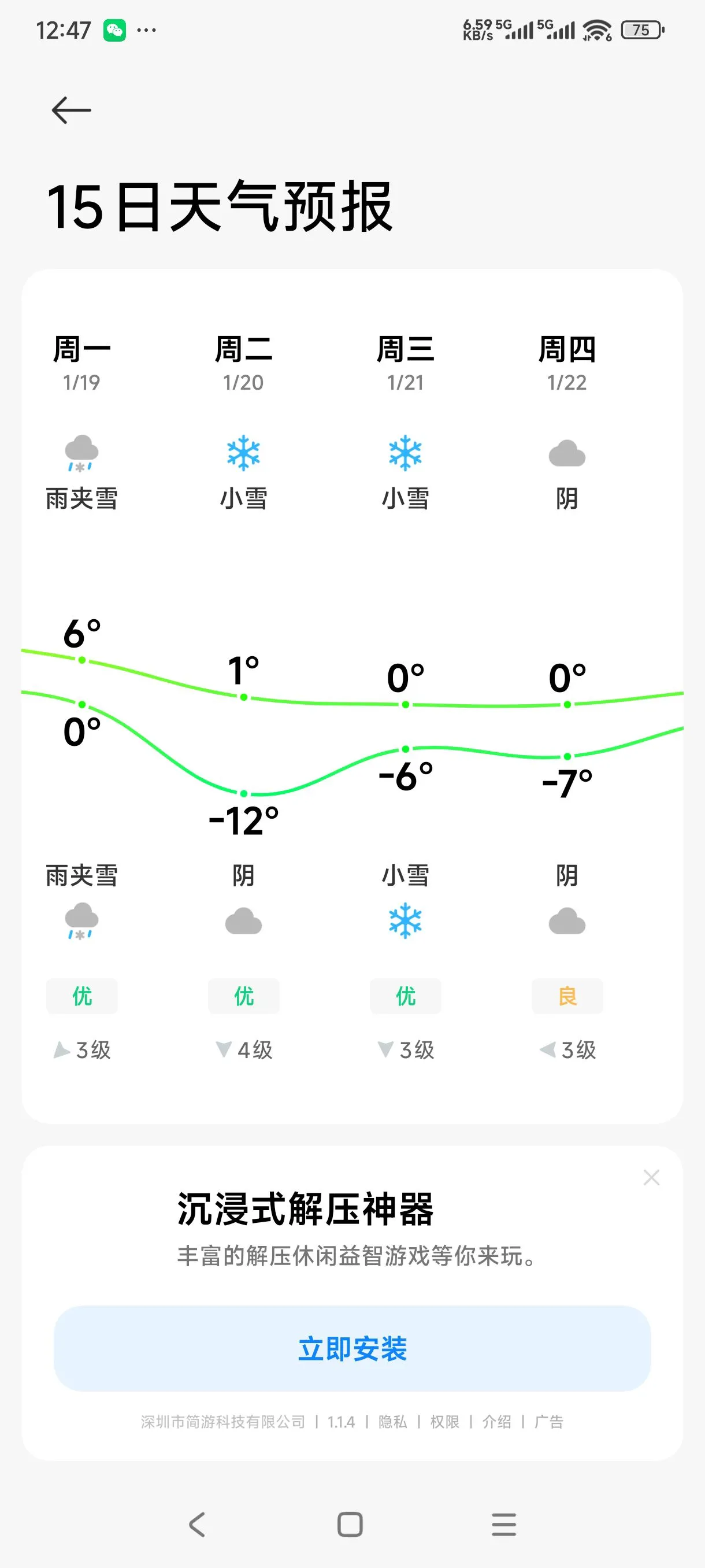
Task: Open the system recent apps menu
Action: click(x=504, y=1524)
